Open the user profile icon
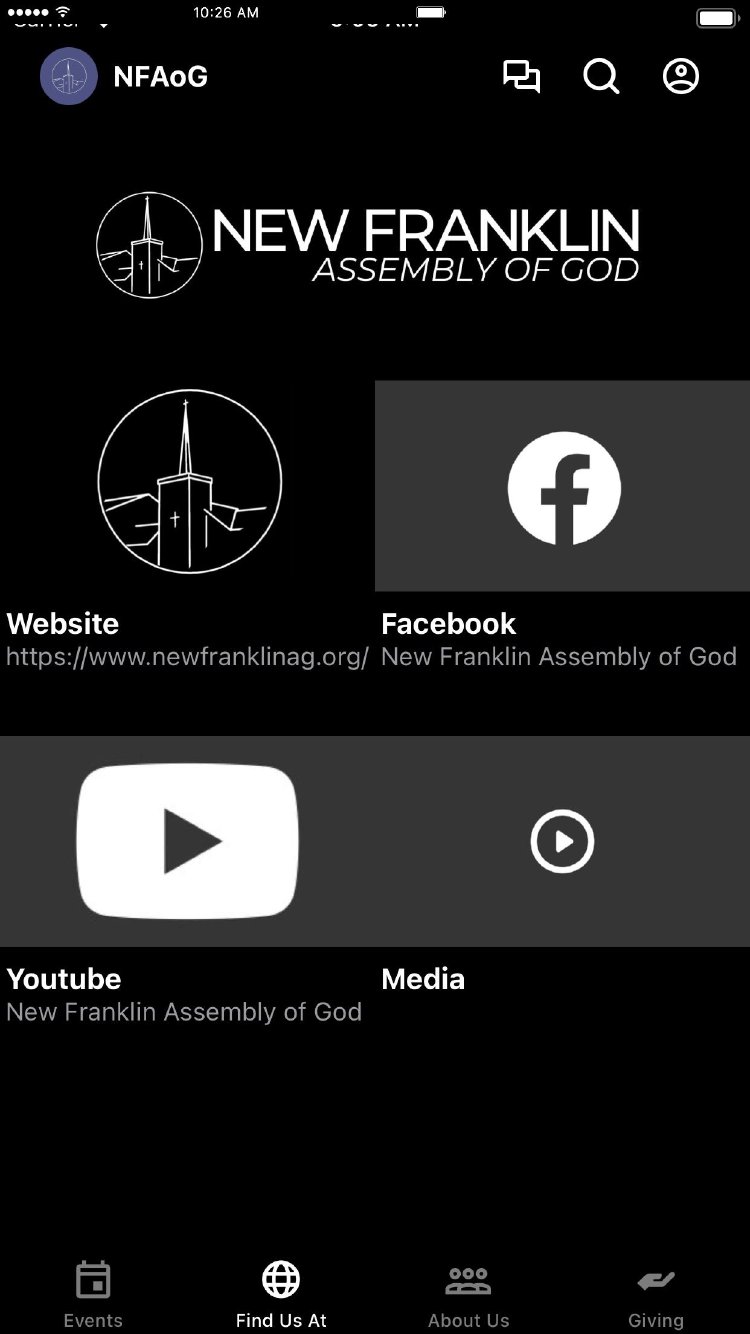This screenshot has height=1334, width=750. point(681,77)
